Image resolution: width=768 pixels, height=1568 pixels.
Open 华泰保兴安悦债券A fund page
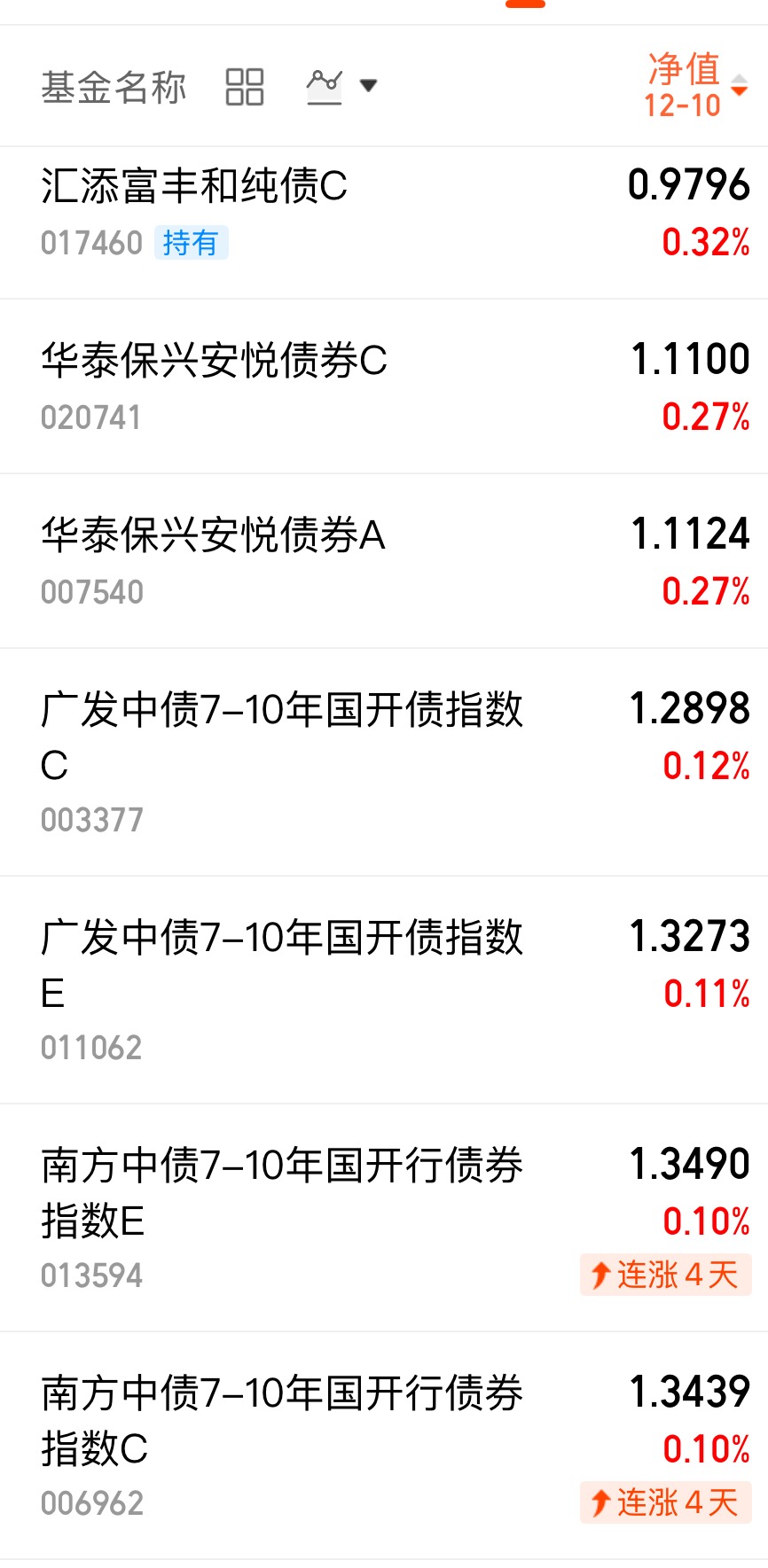[x=213, y=536]
